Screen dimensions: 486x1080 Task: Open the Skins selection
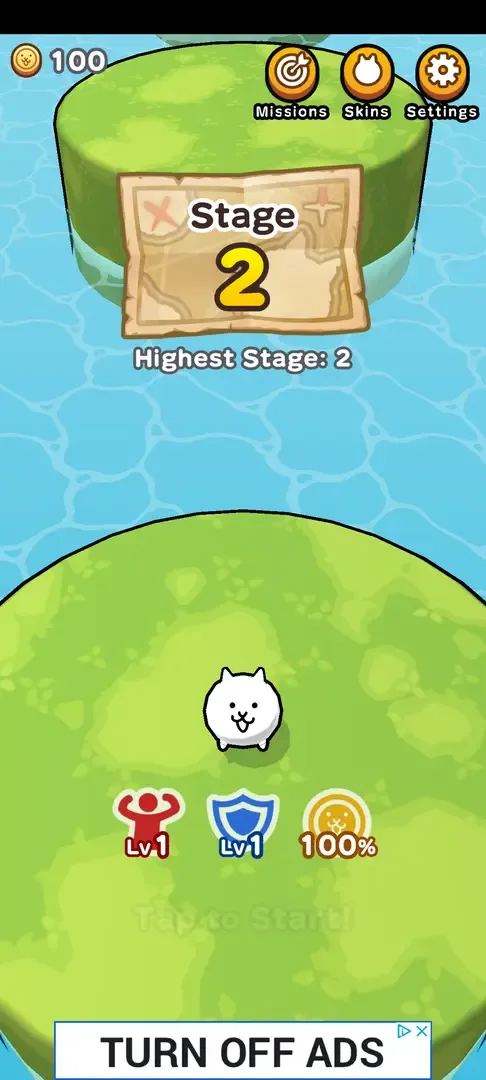coord(366,81)
